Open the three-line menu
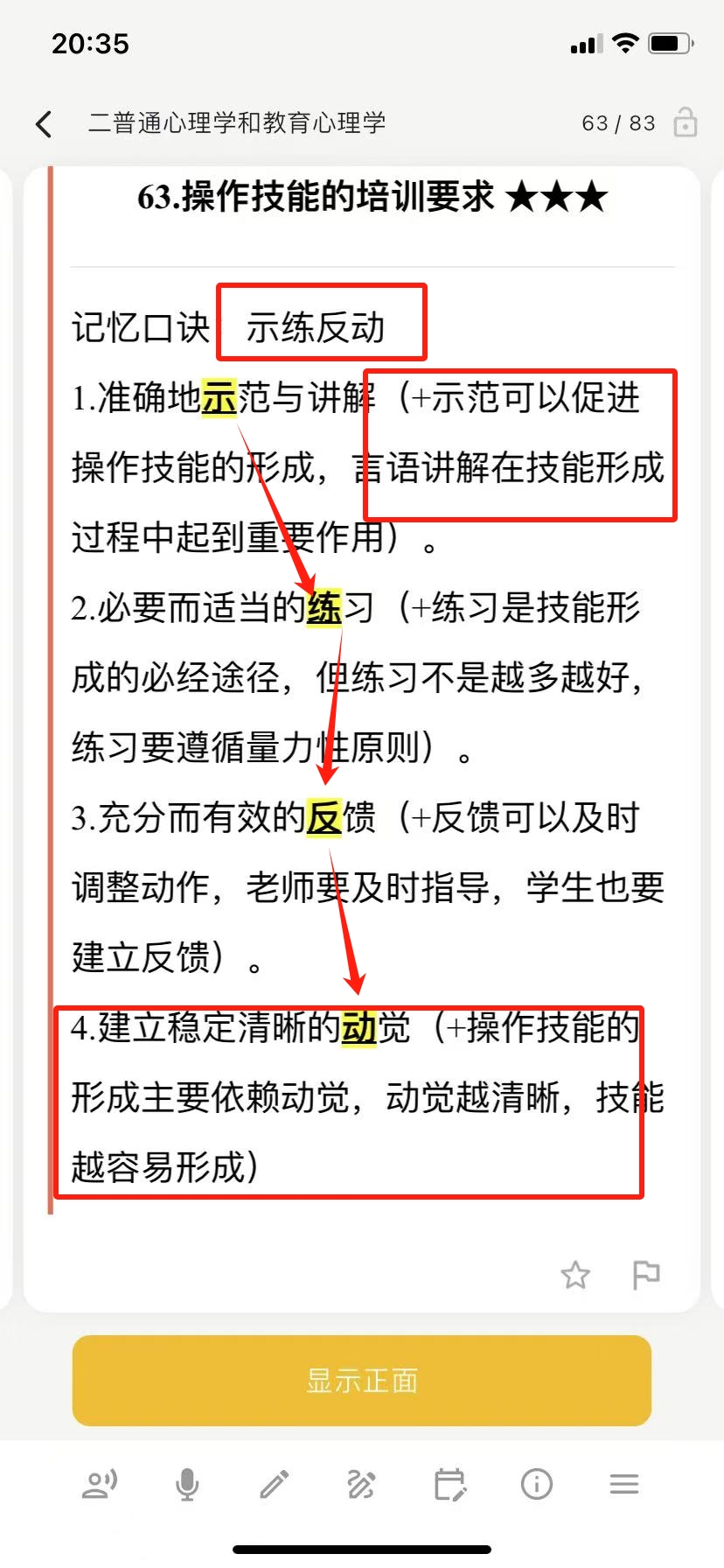724x1568 pixels. tap(623, 1484)
